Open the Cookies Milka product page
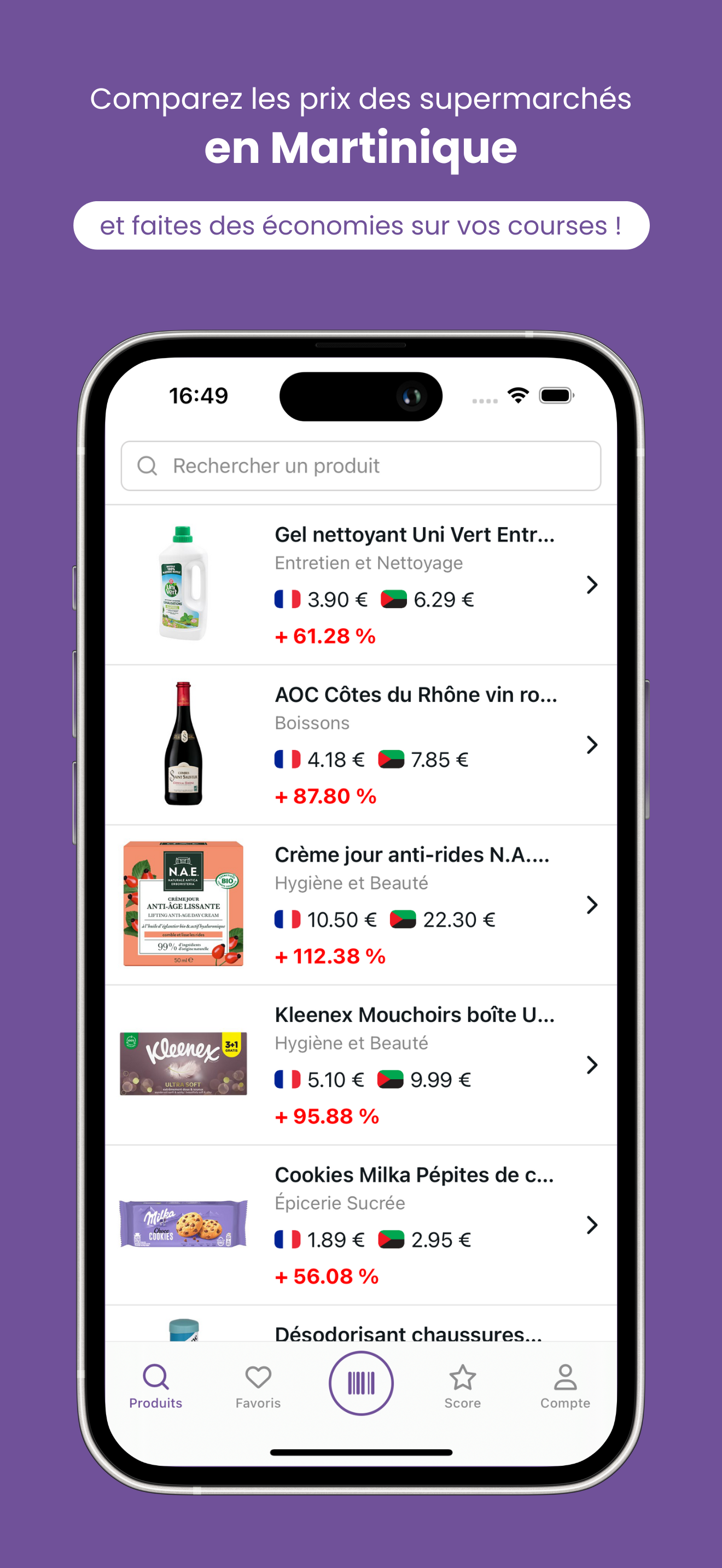 coord(591,1225)
